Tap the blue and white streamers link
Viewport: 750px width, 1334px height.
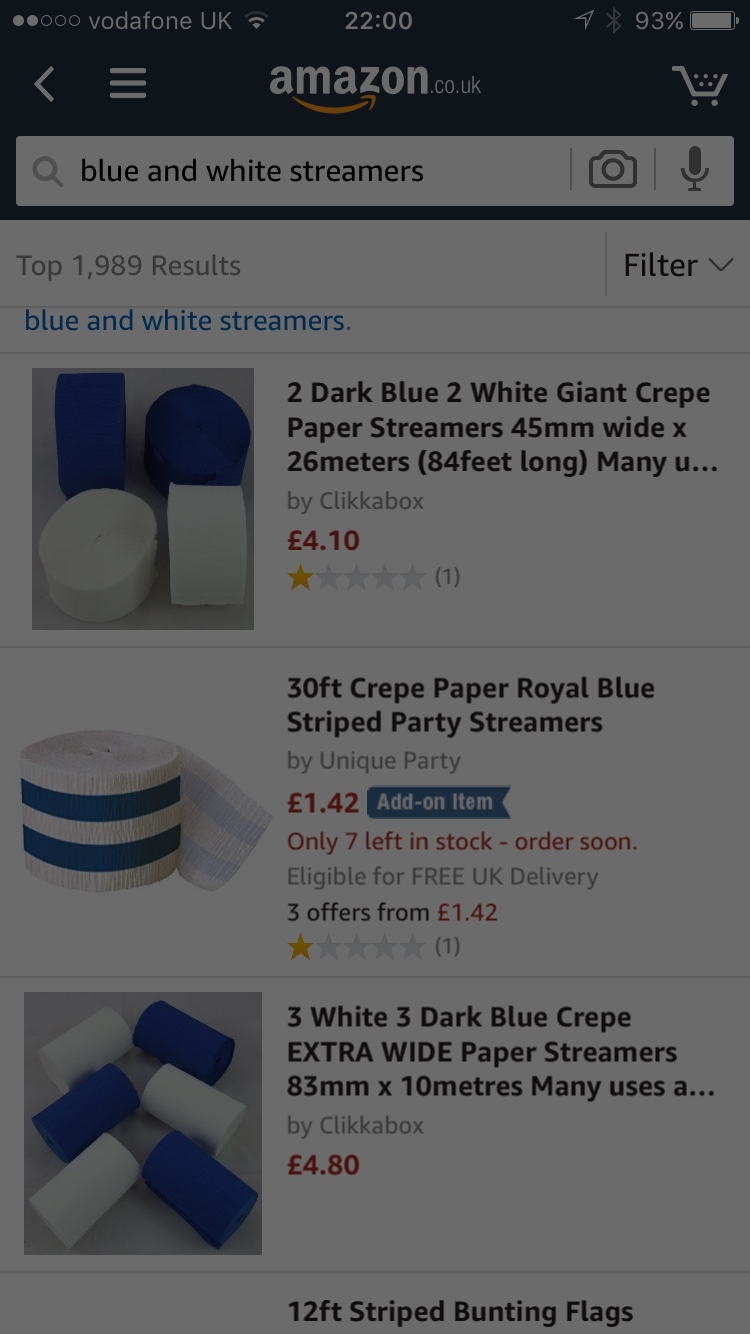(187, 321)
